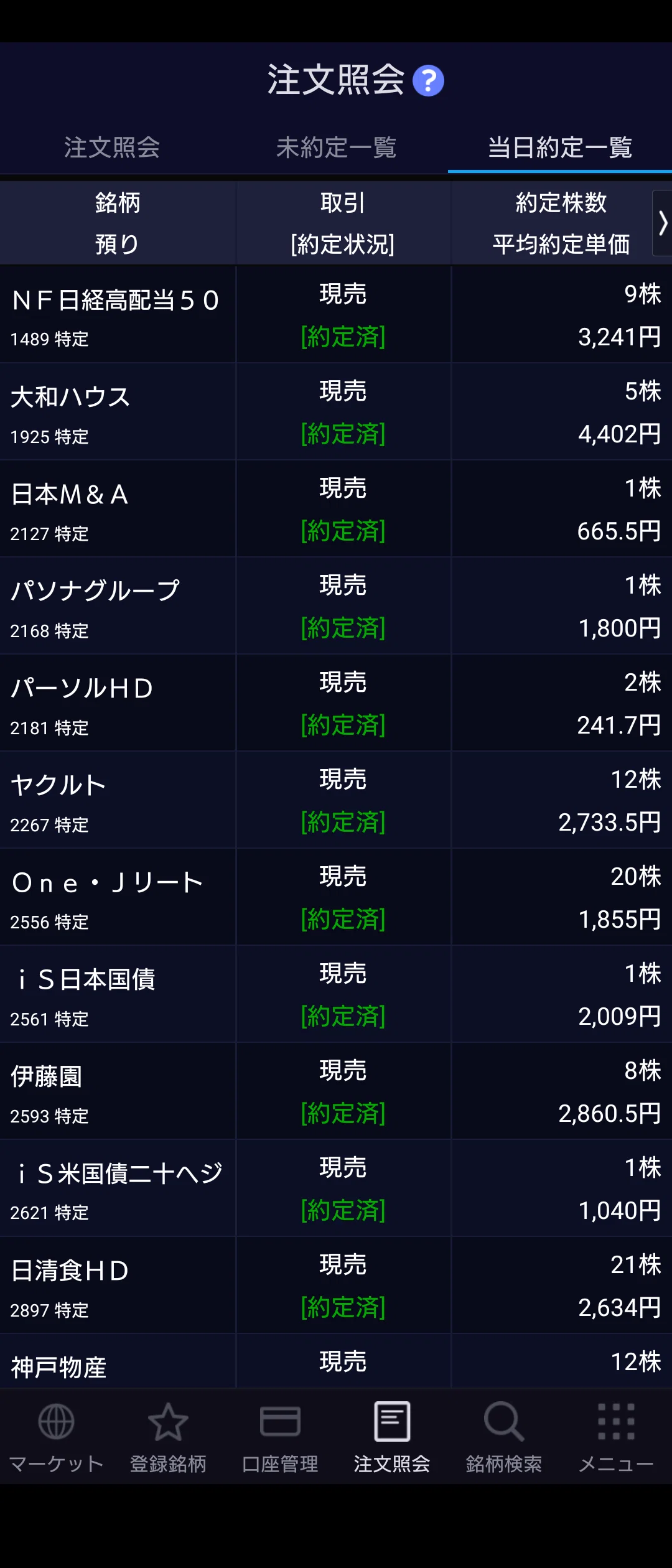
Task: Open the help question mark icon
Action: [x=428, y=81]
